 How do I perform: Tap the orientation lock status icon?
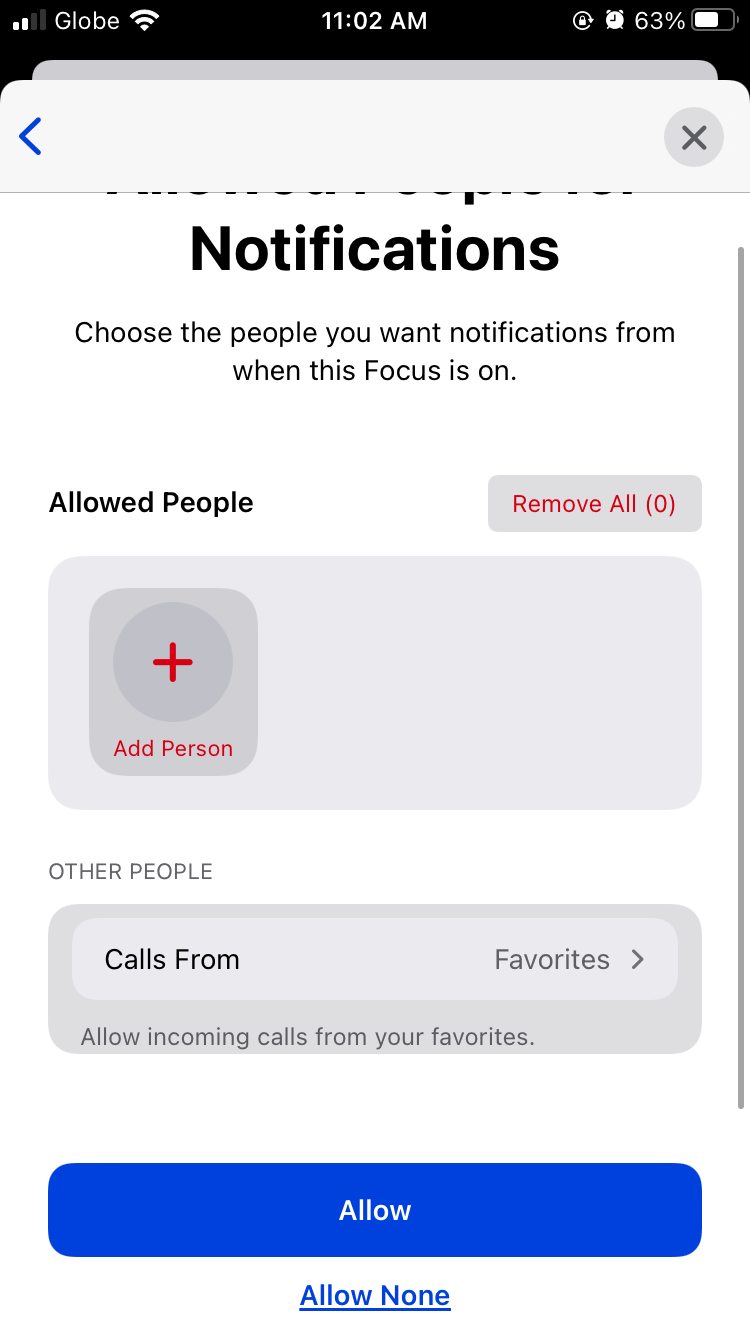583,19
